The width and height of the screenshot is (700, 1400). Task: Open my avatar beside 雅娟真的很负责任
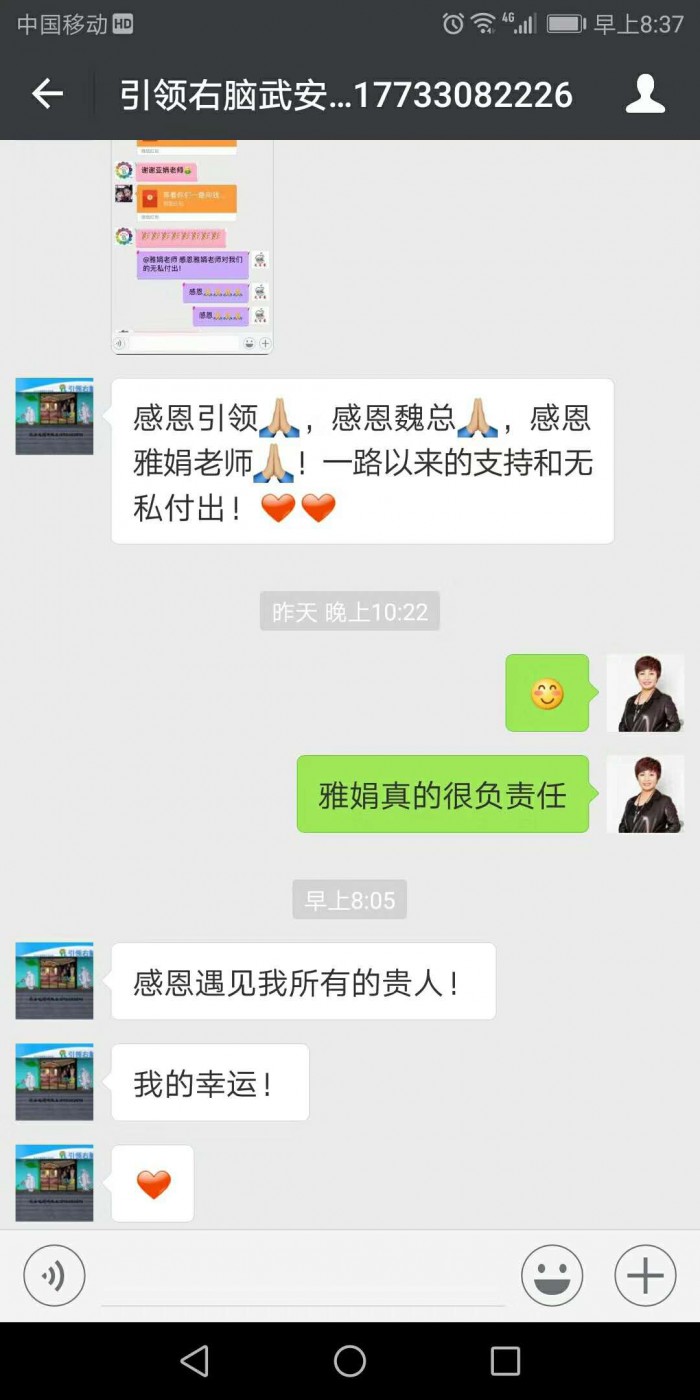(645, 794)
